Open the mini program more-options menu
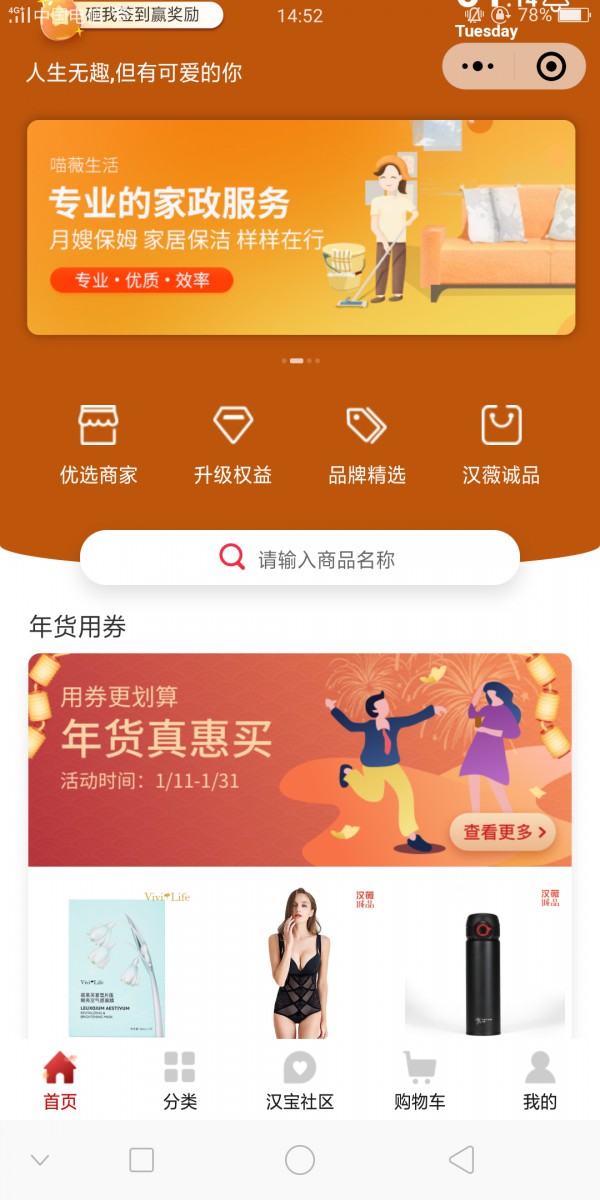 coord(478,67)
